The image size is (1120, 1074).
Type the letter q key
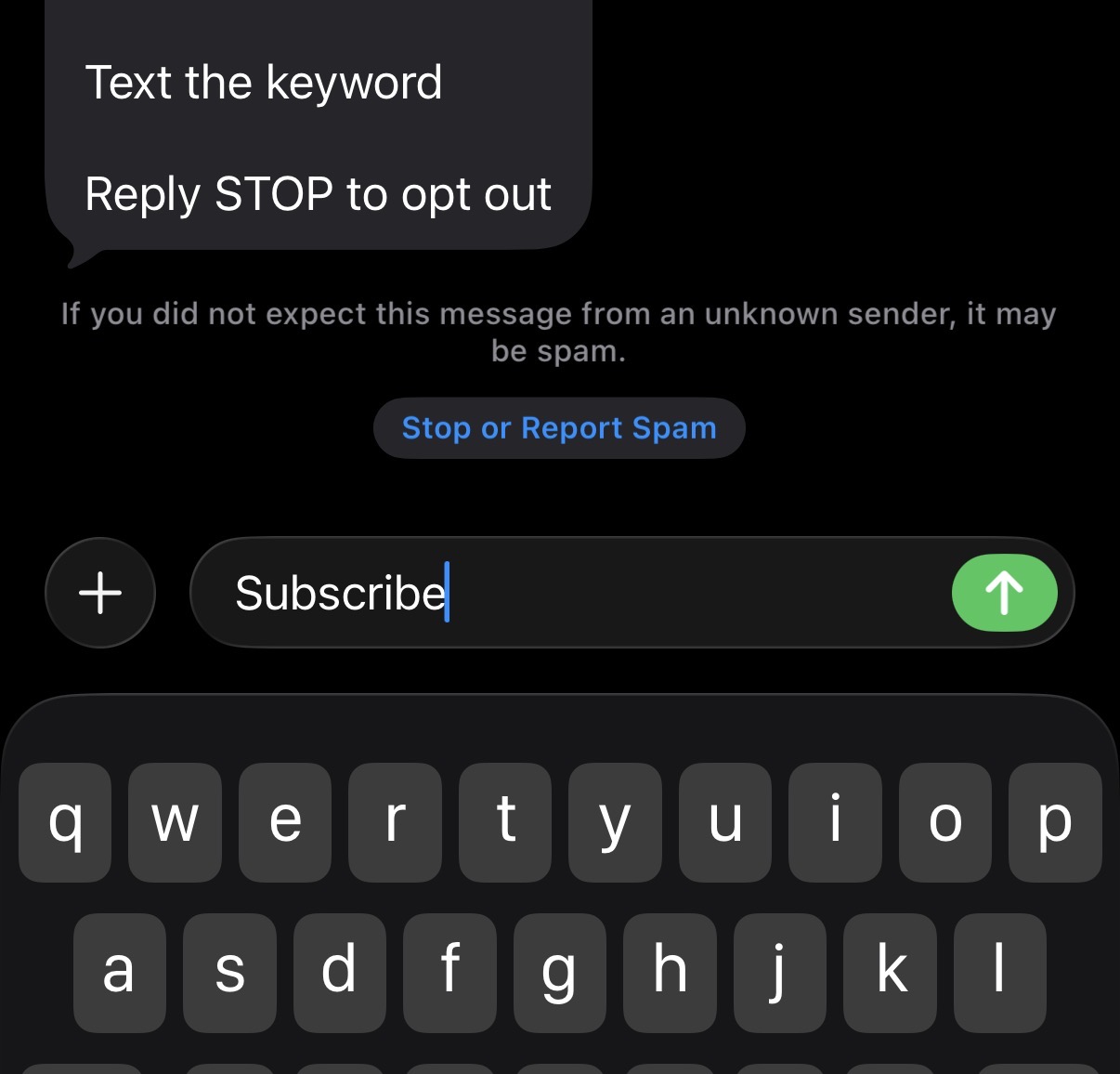(x=65, y=821)
